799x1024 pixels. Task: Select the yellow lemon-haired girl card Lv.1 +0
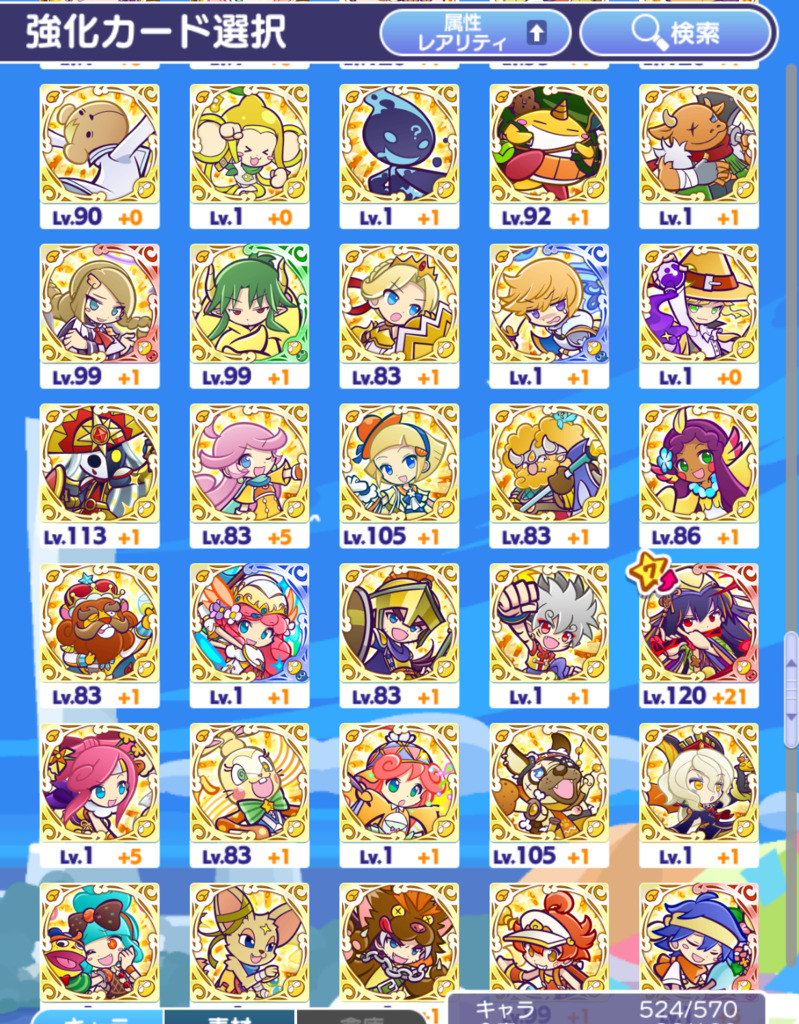pyautogui.click(x=249, y=145)
